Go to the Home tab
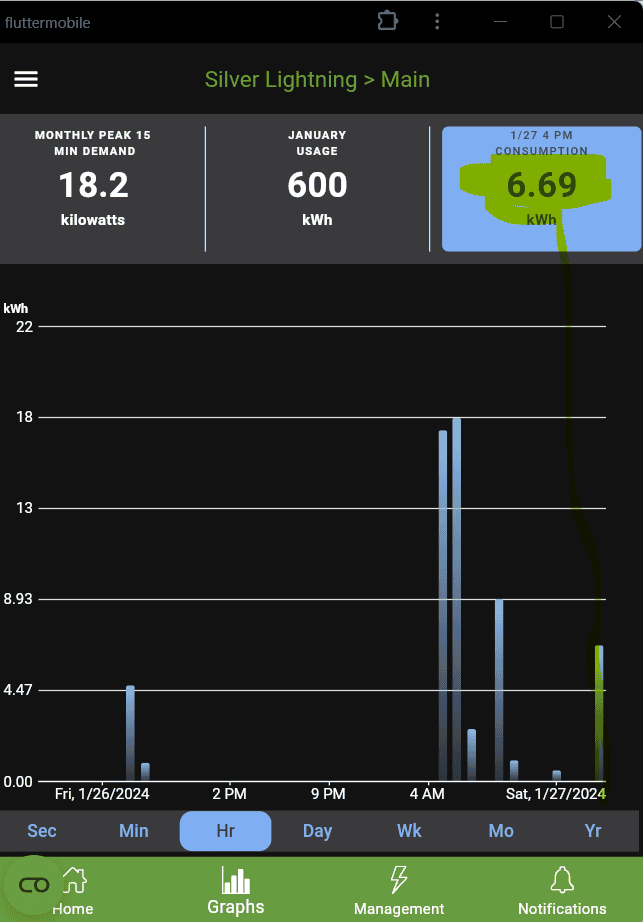The width and height of the screenshot is (643, 922). (73, 890)
